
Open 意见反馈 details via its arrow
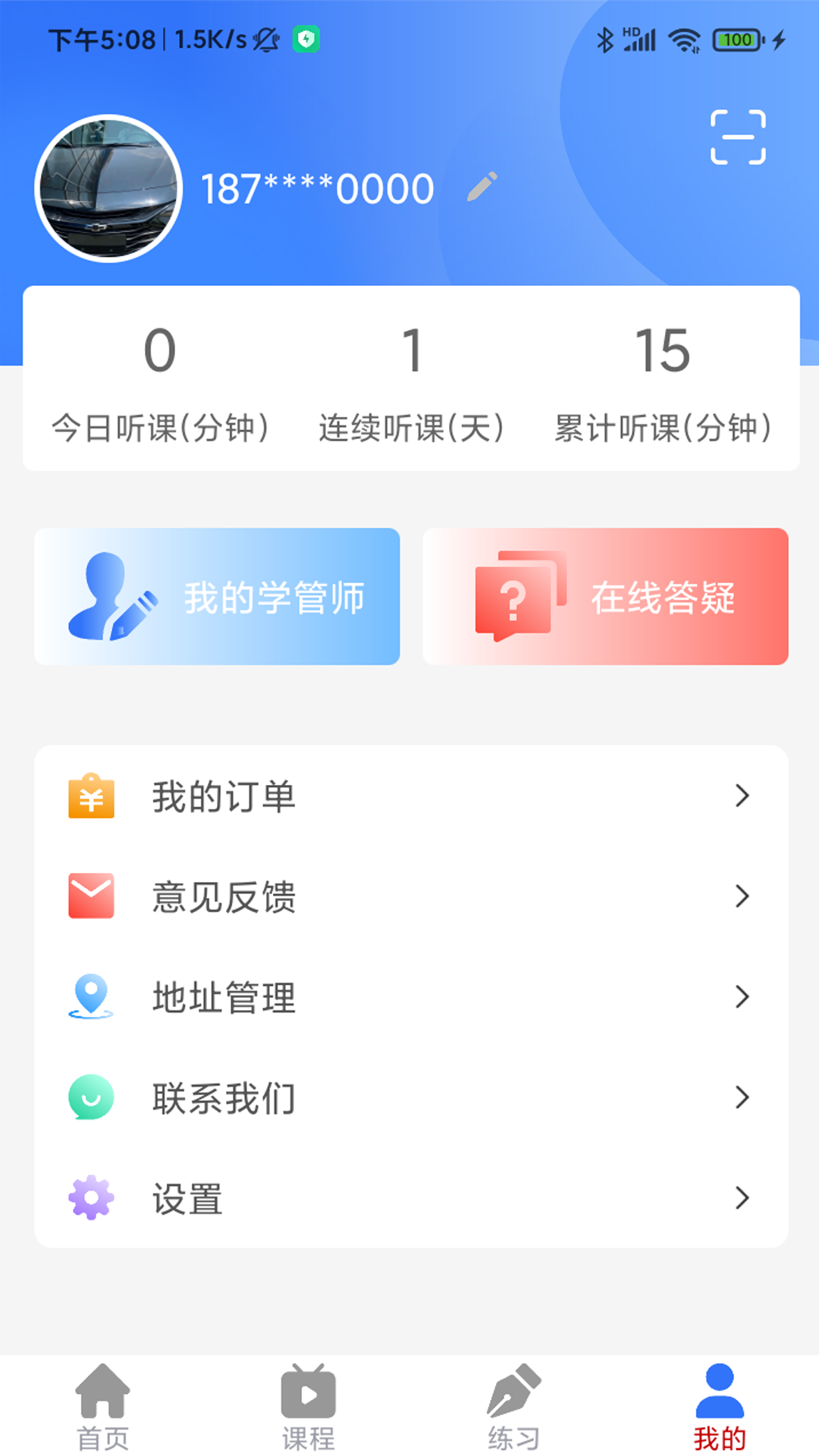click(x=741, y=896)
